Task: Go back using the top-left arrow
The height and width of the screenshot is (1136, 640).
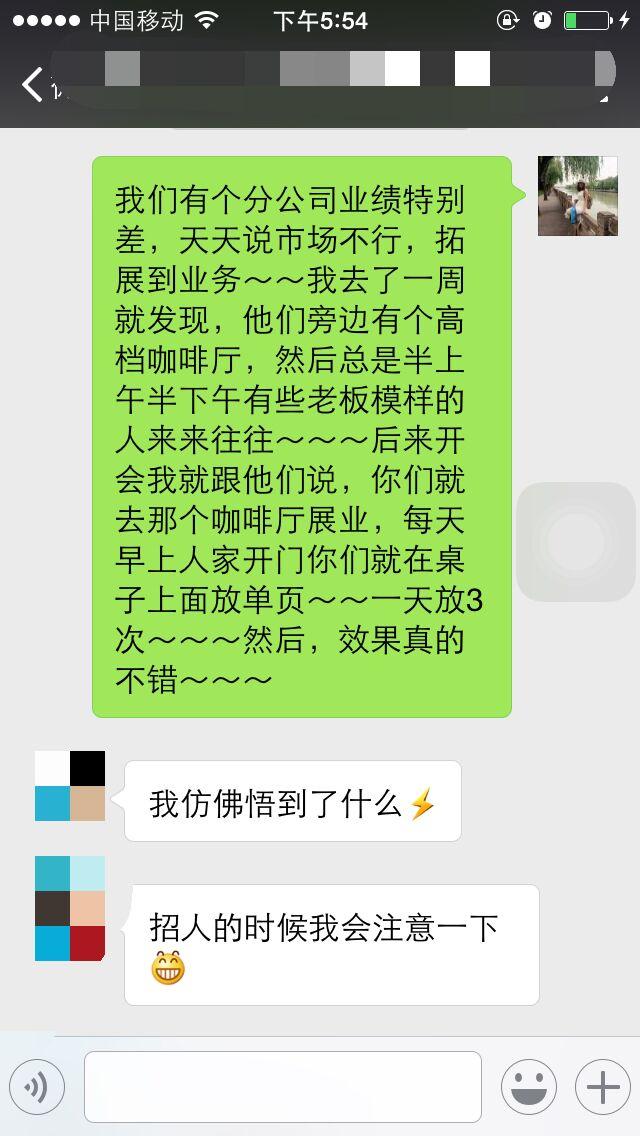Action: 32,85
